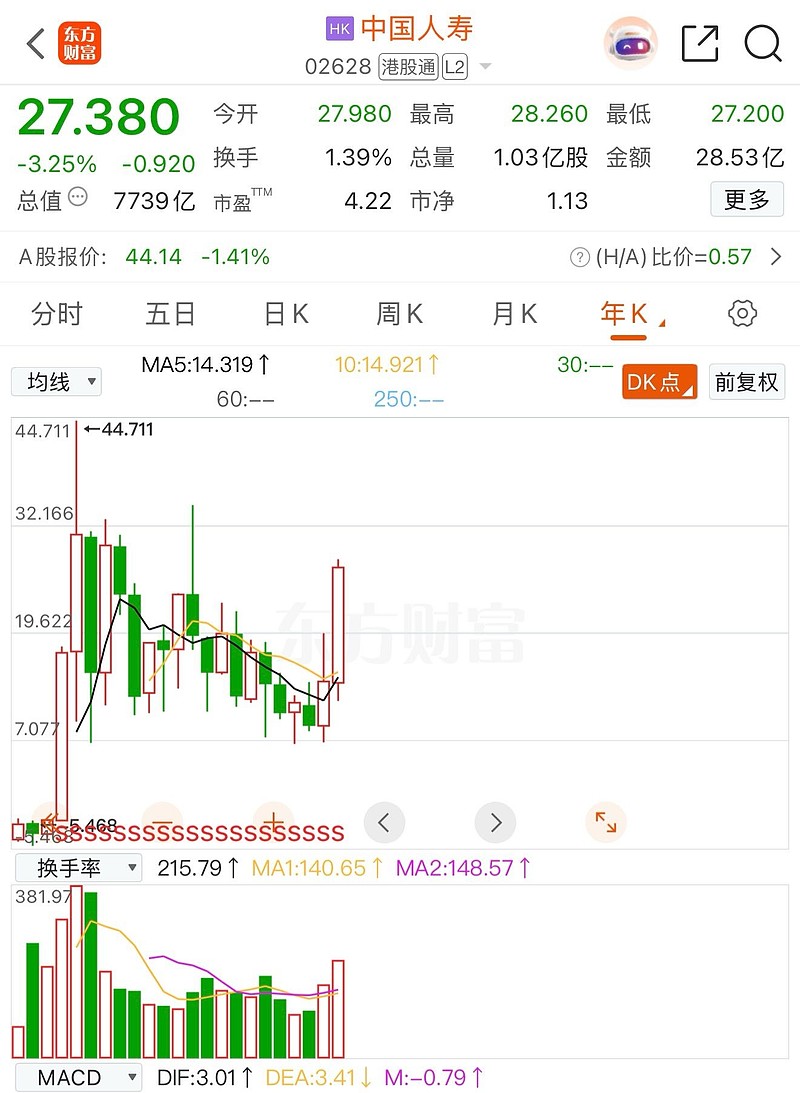Screen dimensions: 800x1093
Task: Open the 均线 indicator dropdown
Action: pos(56,382)
